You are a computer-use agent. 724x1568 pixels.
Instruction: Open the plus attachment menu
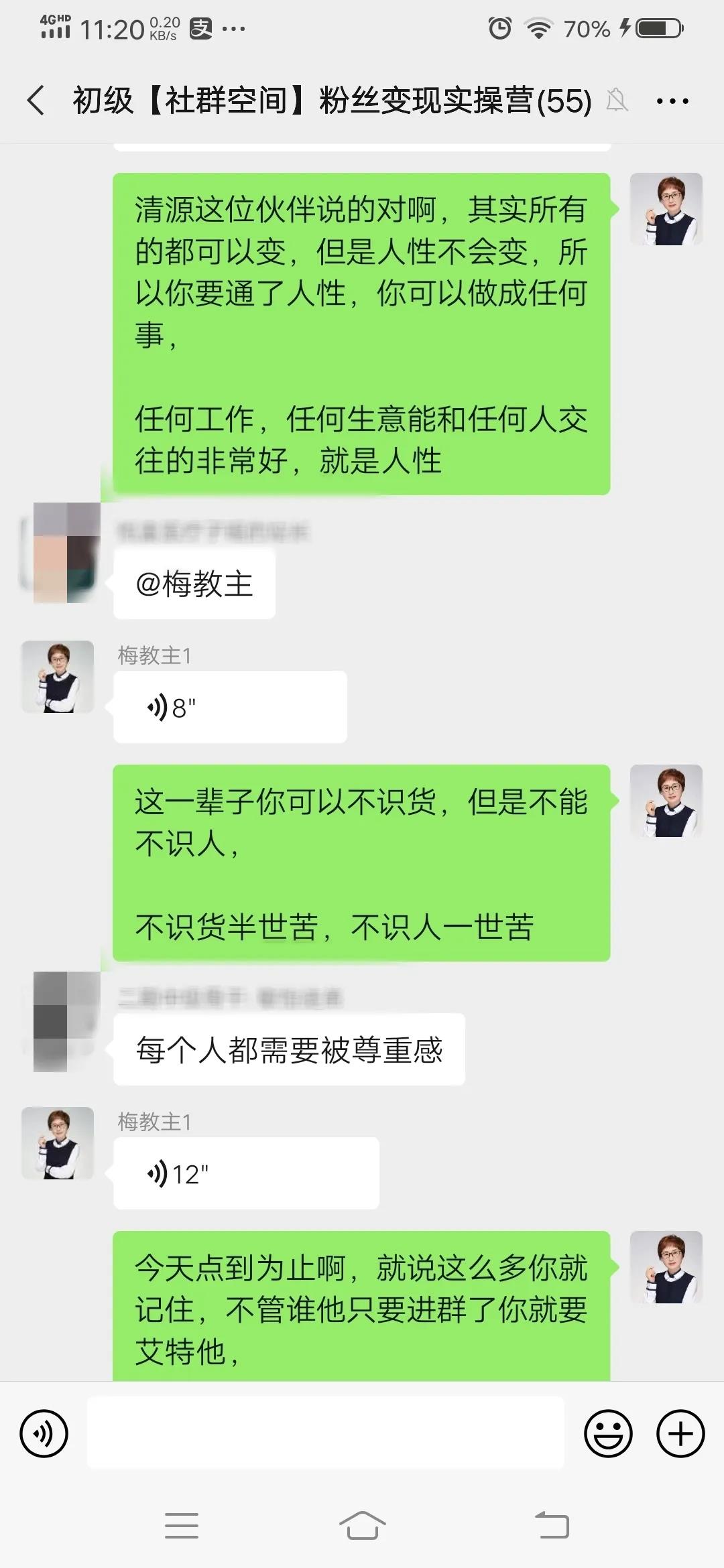pyautogui.click(x=680, y=1433)
